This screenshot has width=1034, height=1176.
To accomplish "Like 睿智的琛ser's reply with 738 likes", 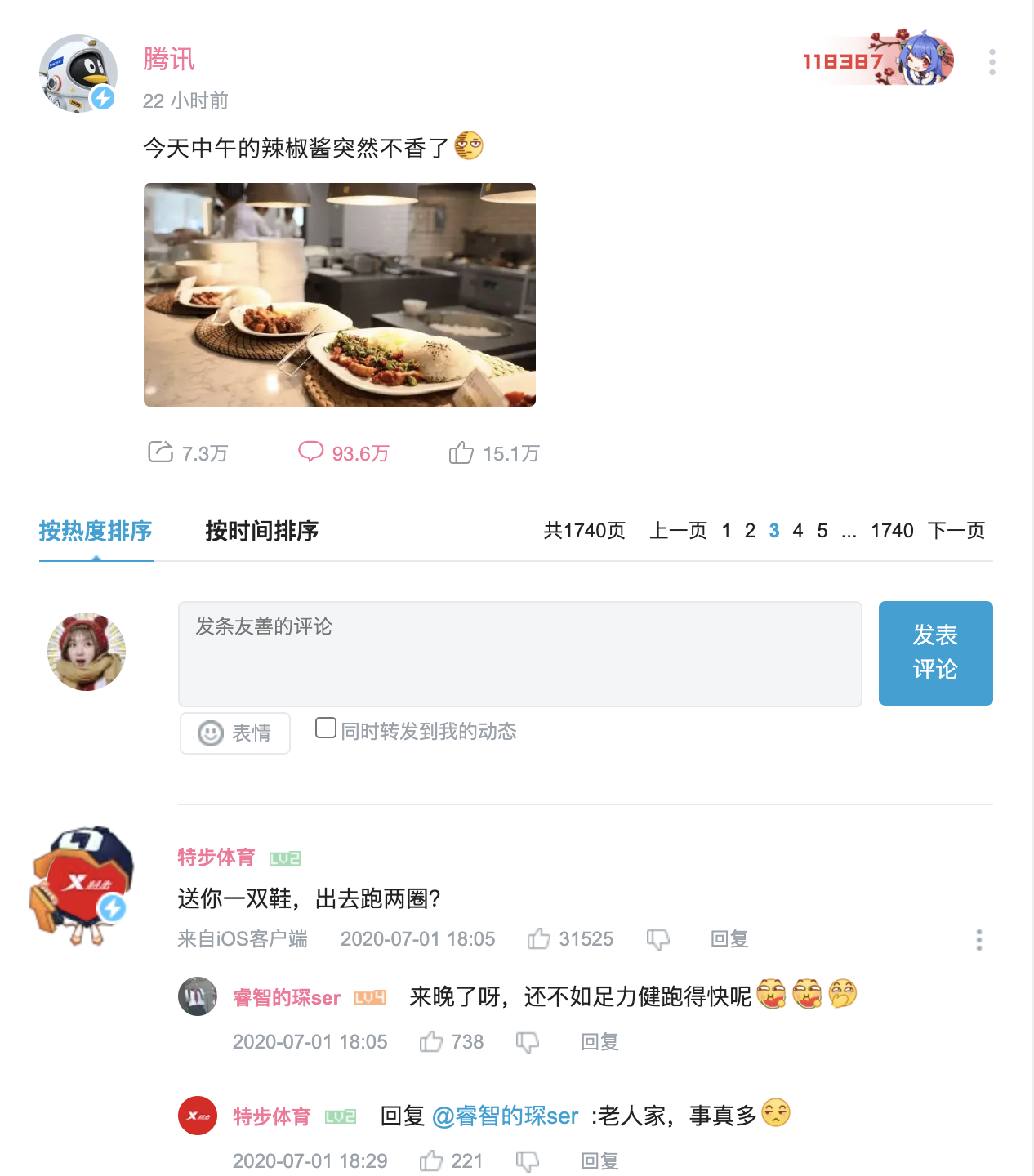I will pos(431,1042).
